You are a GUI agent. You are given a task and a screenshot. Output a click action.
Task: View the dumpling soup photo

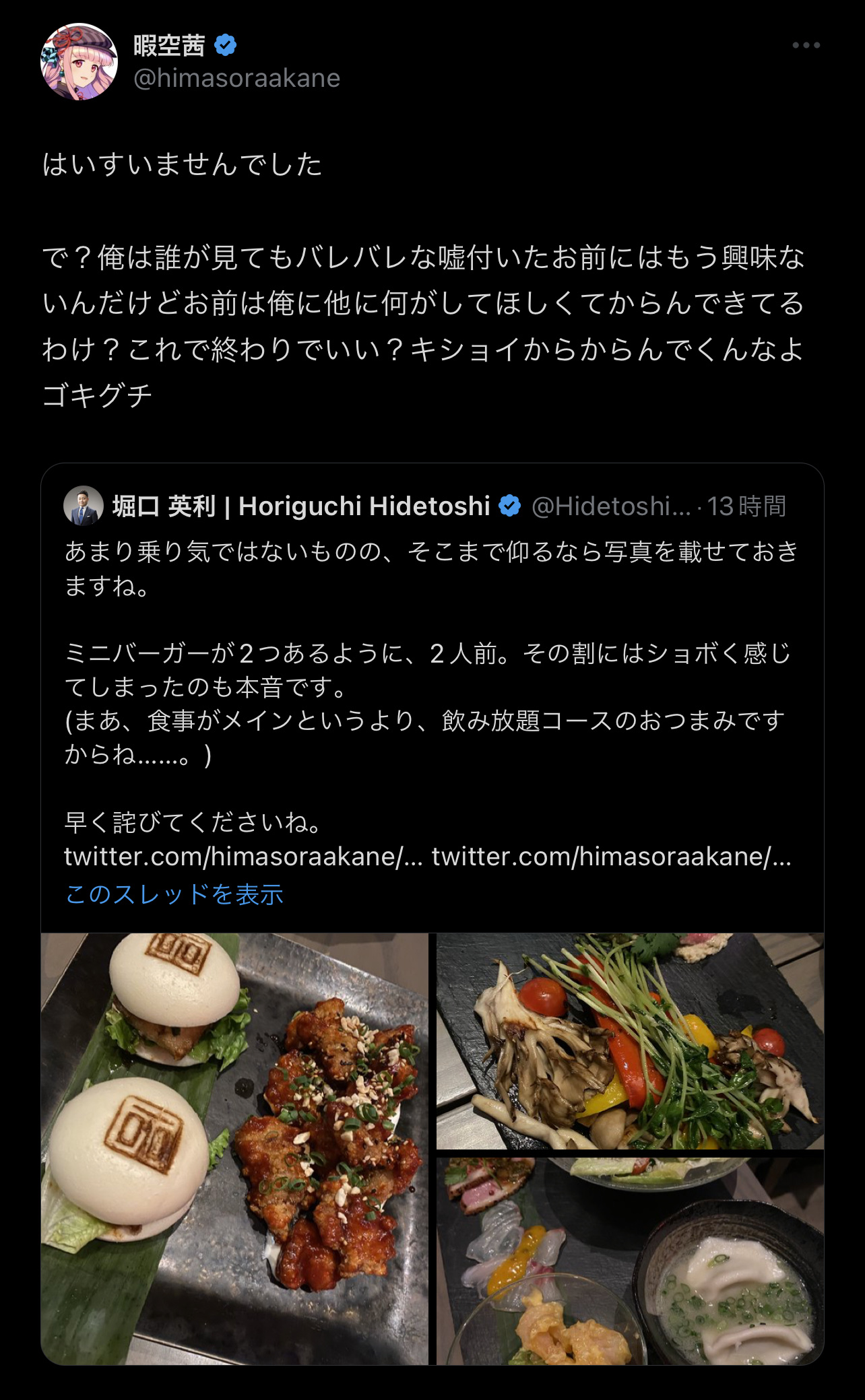click(x=630, y=1261)
